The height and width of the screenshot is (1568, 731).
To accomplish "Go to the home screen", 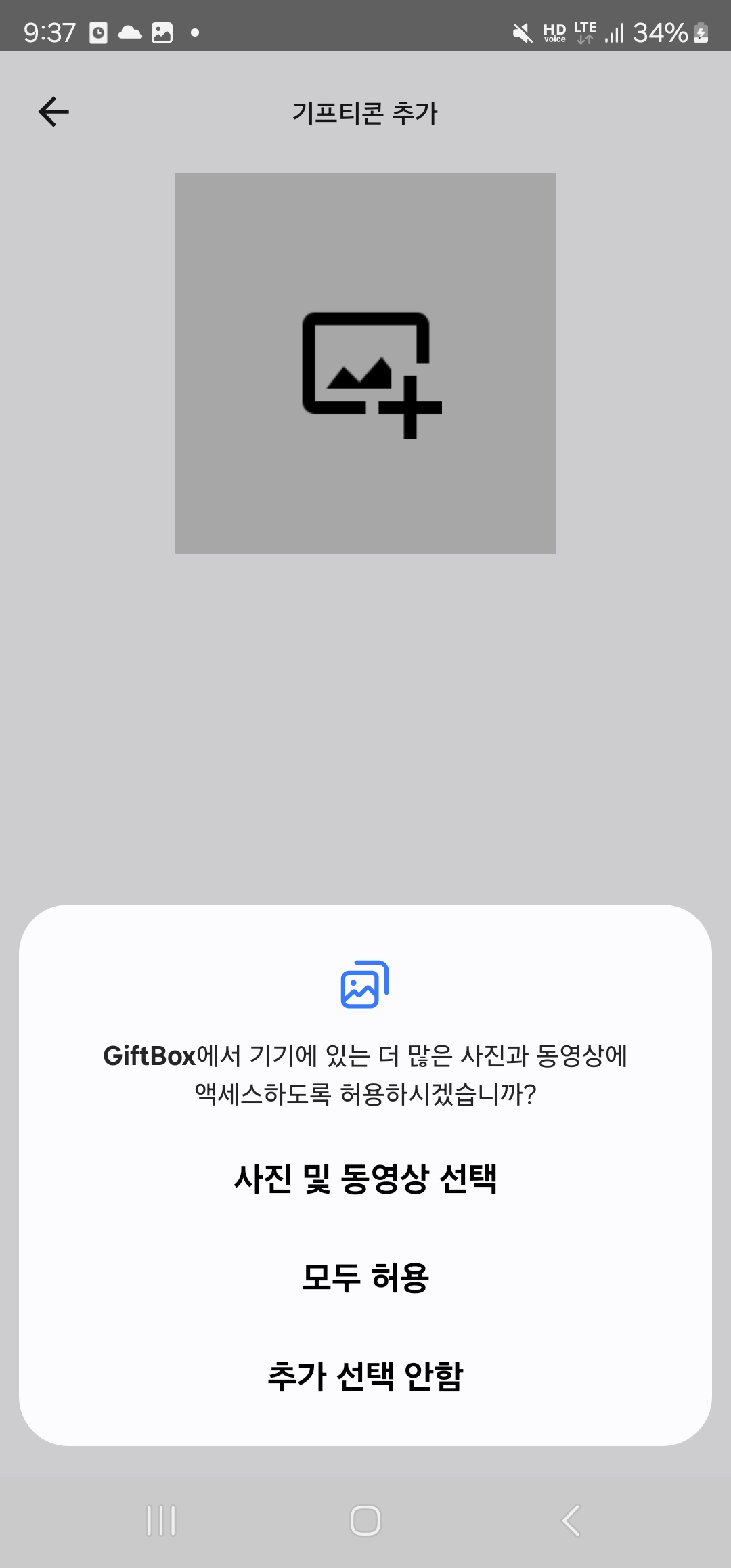I will pos(365,1521).
